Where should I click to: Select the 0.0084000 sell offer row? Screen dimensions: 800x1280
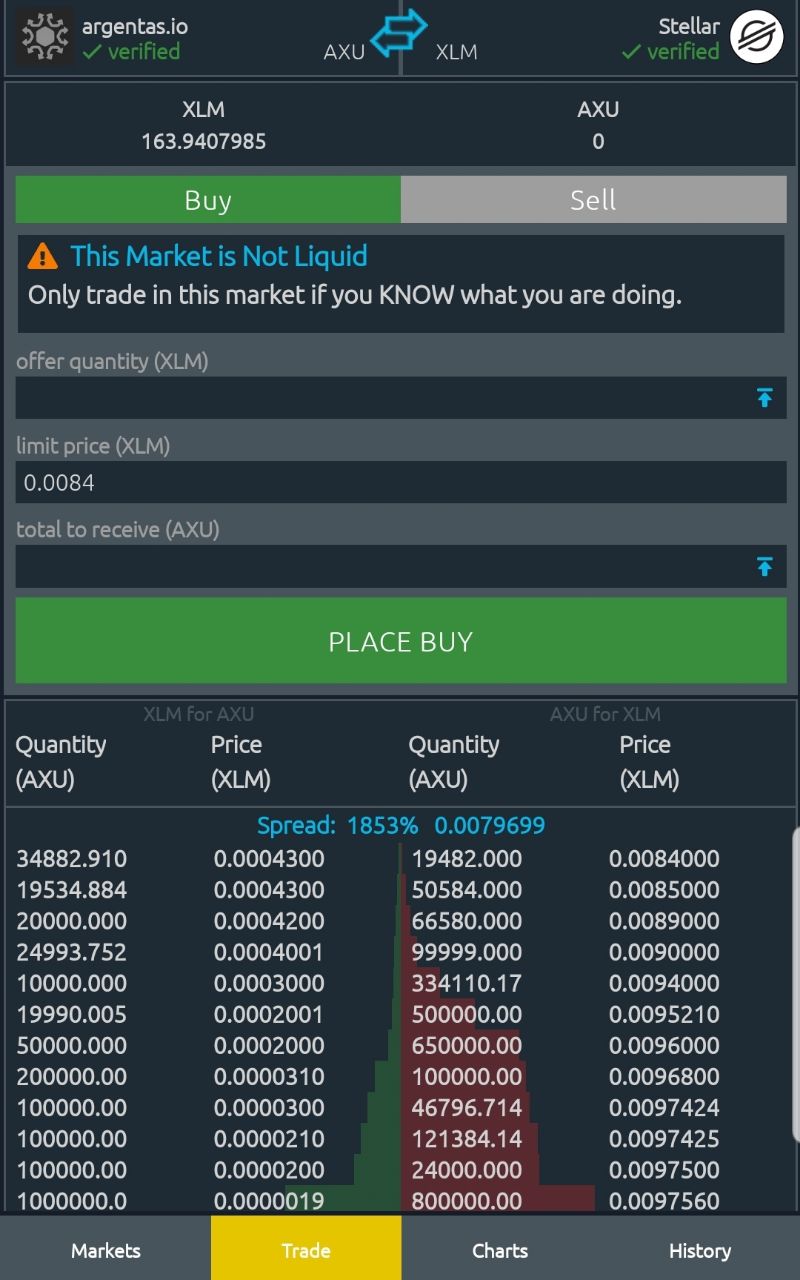[597, 858]
